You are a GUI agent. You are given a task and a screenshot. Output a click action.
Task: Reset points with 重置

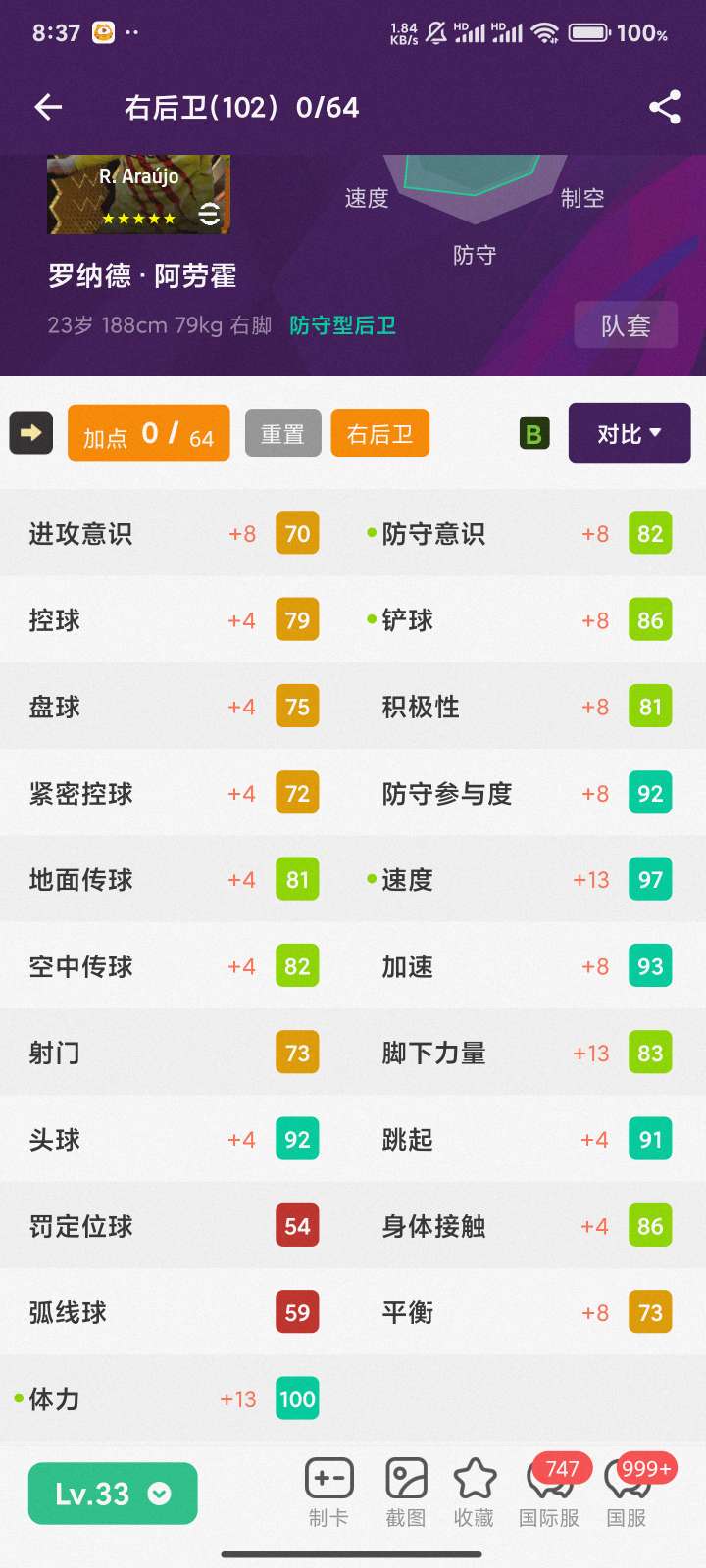pyautogui.click(x=282, y=433)
